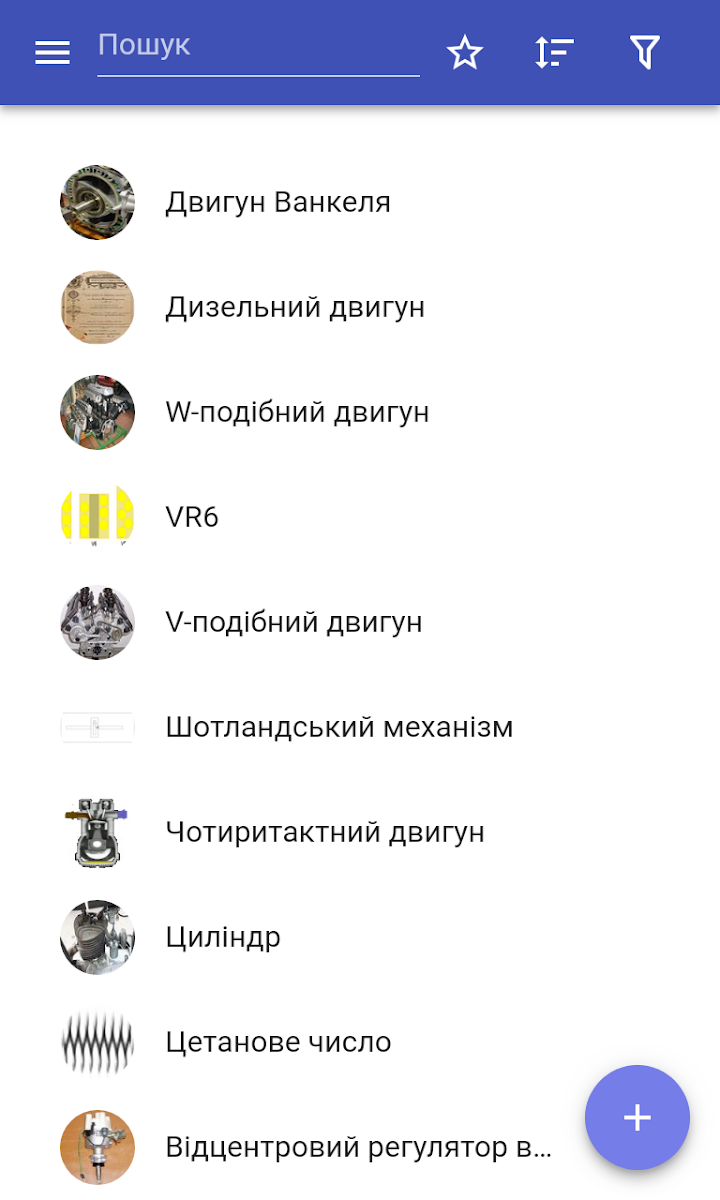Focus the Пошук search field
The height and width of the screenshot is (1200, 720).
[257, 47]
